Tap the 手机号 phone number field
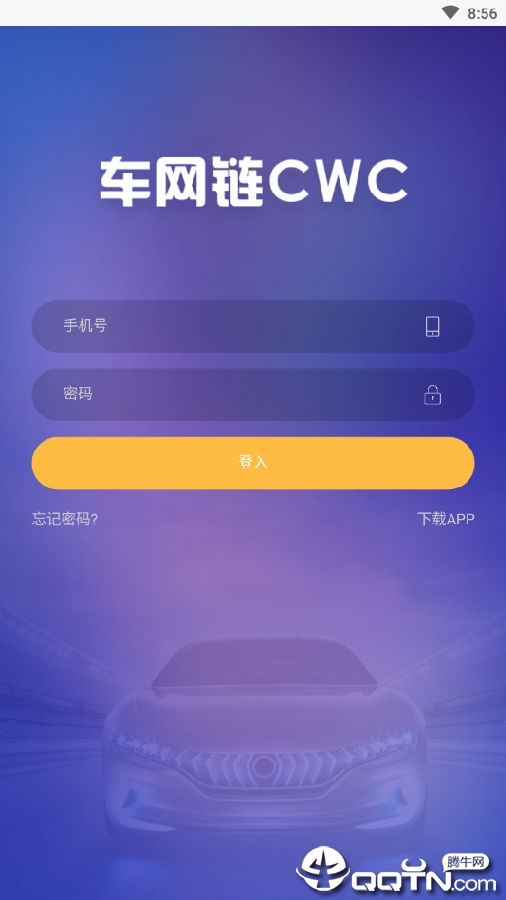 pyautogui.click(x=252, y=326)
